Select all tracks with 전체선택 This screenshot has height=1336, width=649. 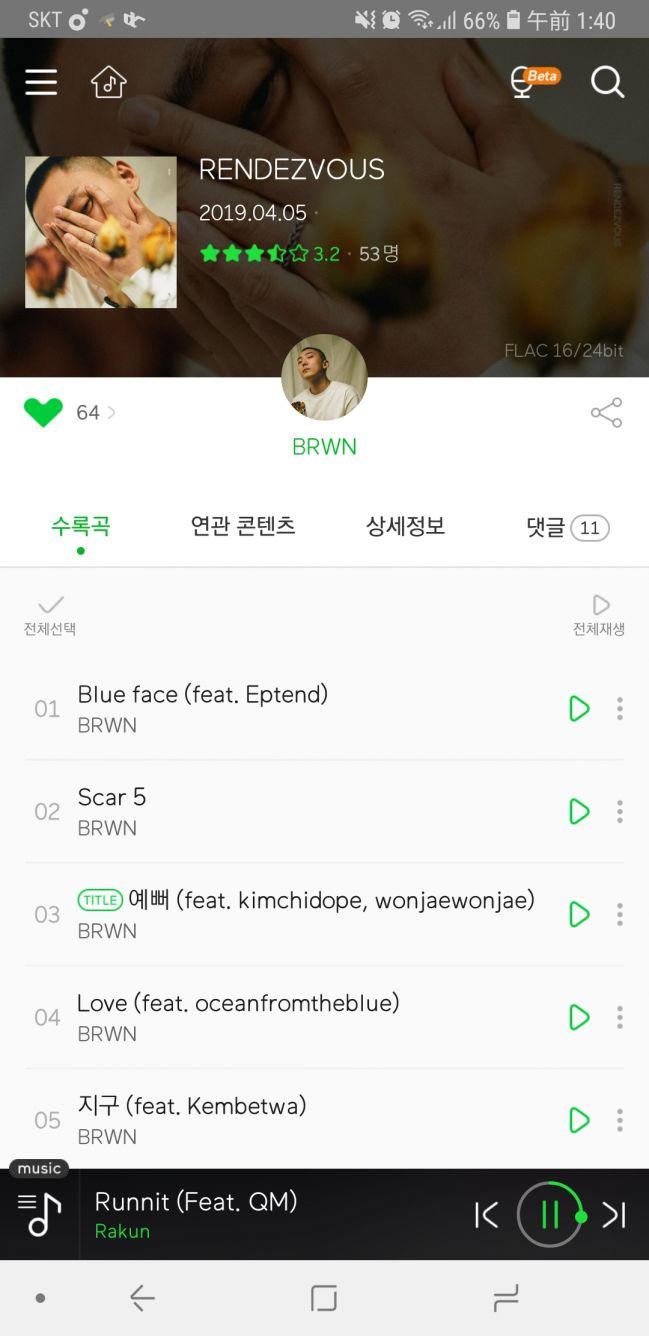coord(50,614)
